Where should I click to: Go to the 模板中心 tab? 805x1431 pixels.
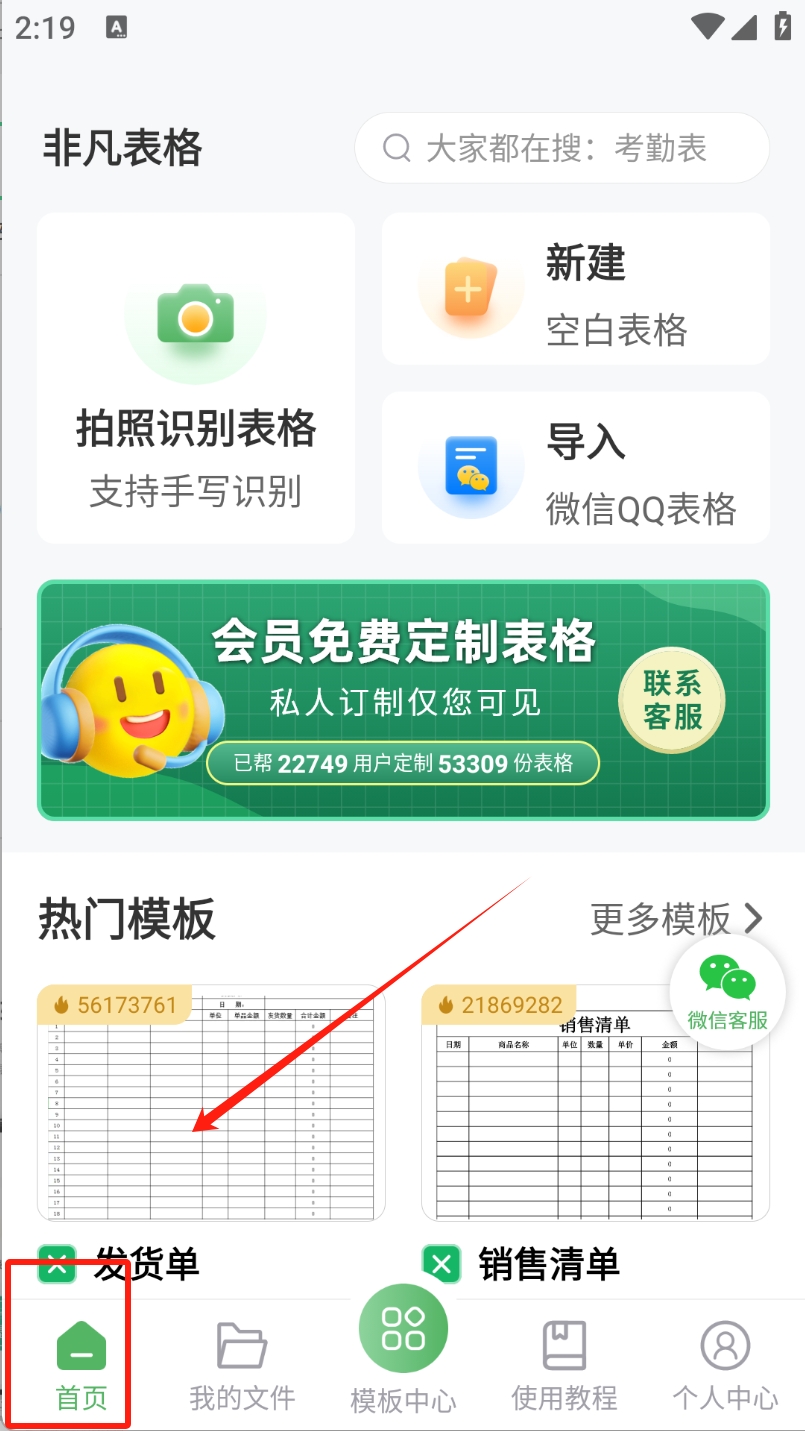pos(403,1345)
